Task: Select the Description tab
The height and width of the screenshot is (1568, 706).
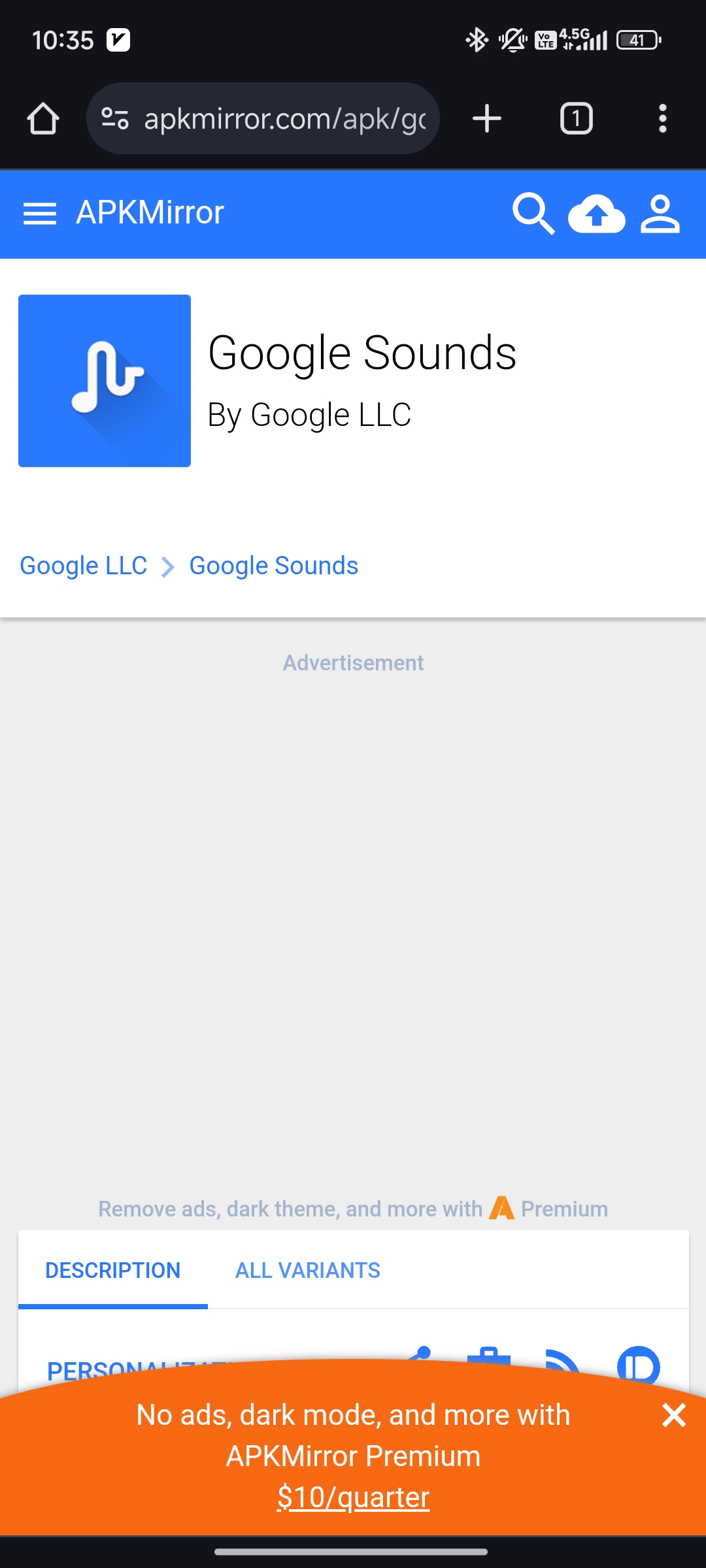Action: coord(113,1270)
